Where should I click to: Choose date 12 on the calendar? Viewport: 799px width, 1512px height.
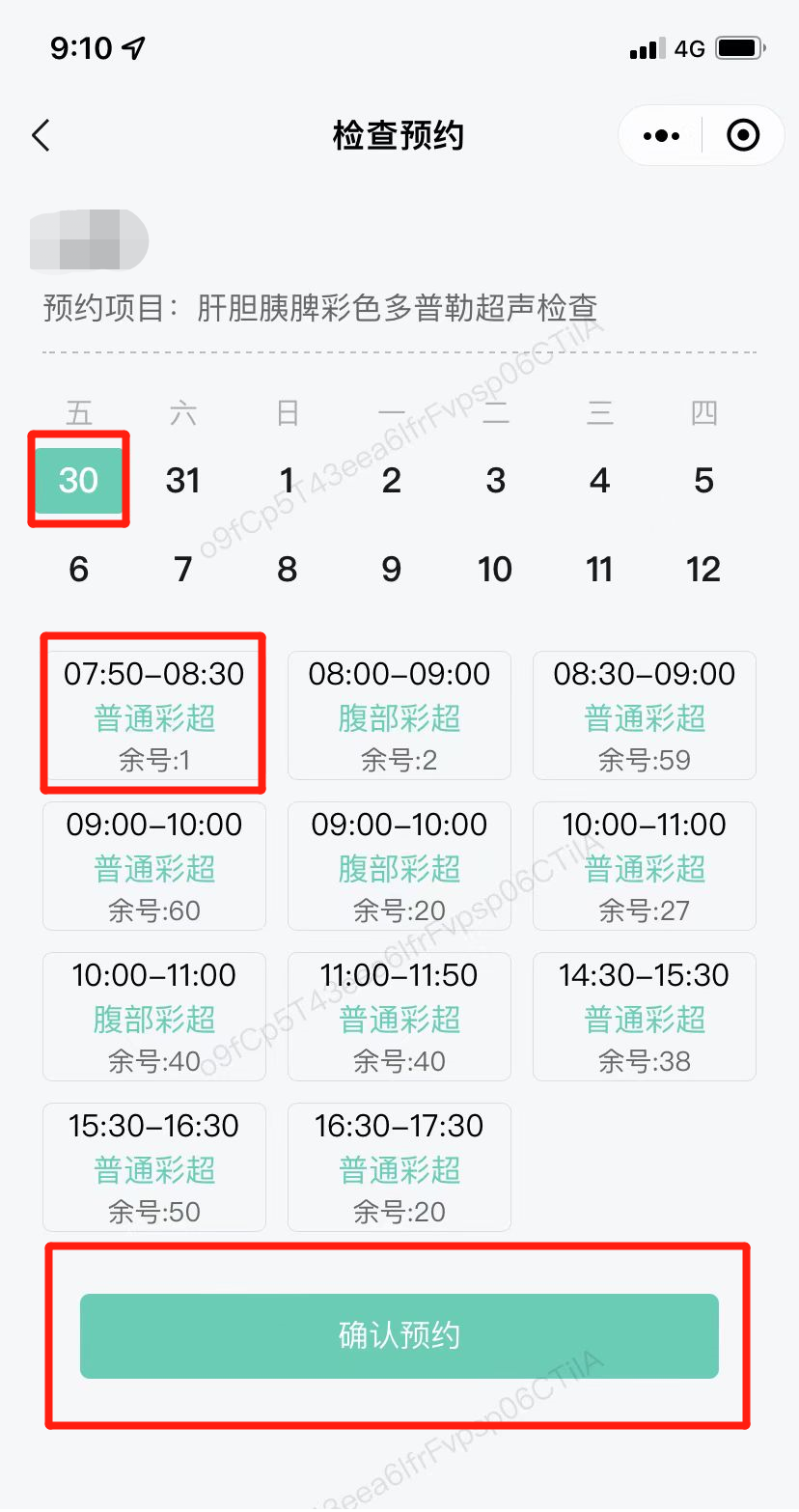click(703, 570)
